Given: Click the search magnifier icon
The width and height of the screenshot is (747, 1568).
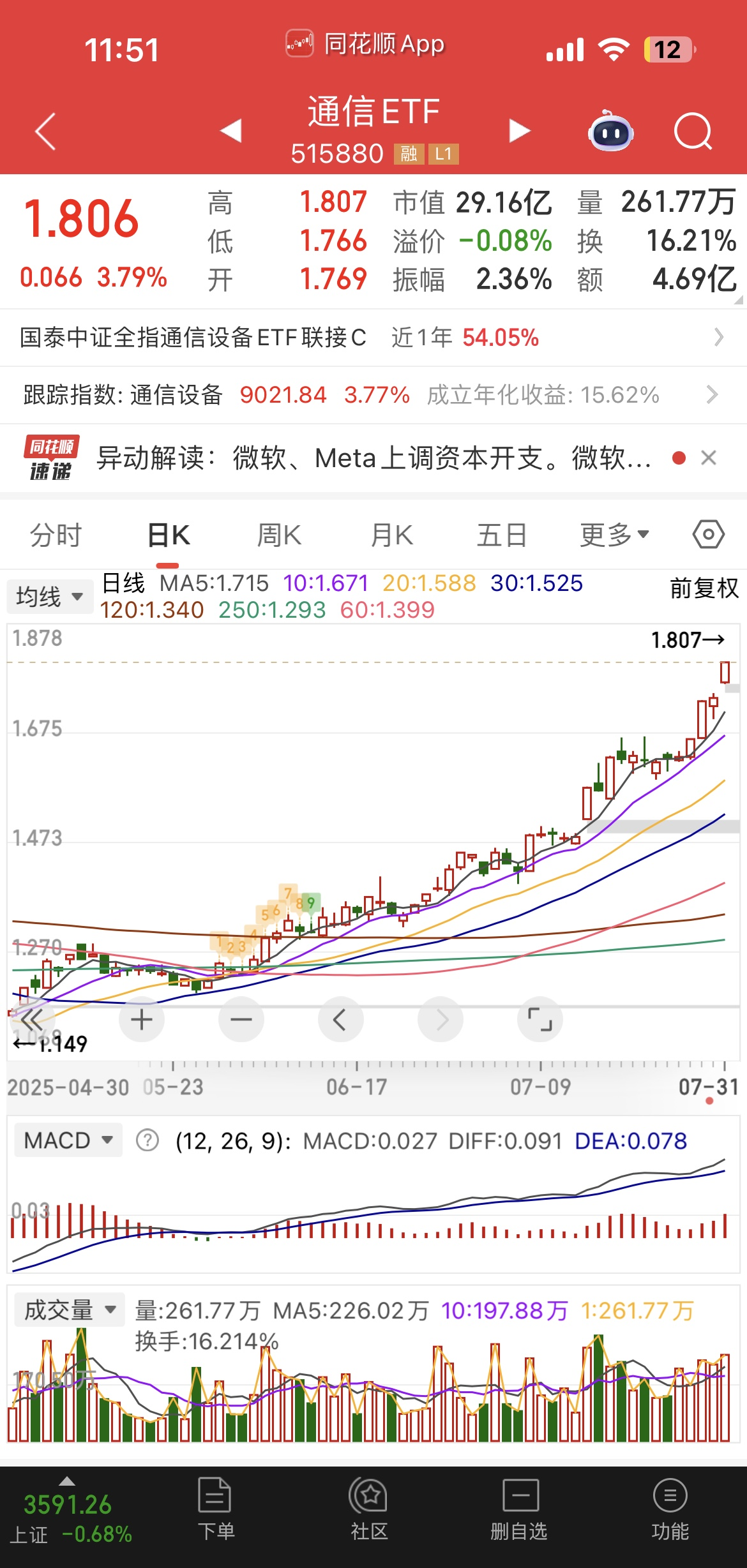Looking at the screenshot, I should (693, 131).
